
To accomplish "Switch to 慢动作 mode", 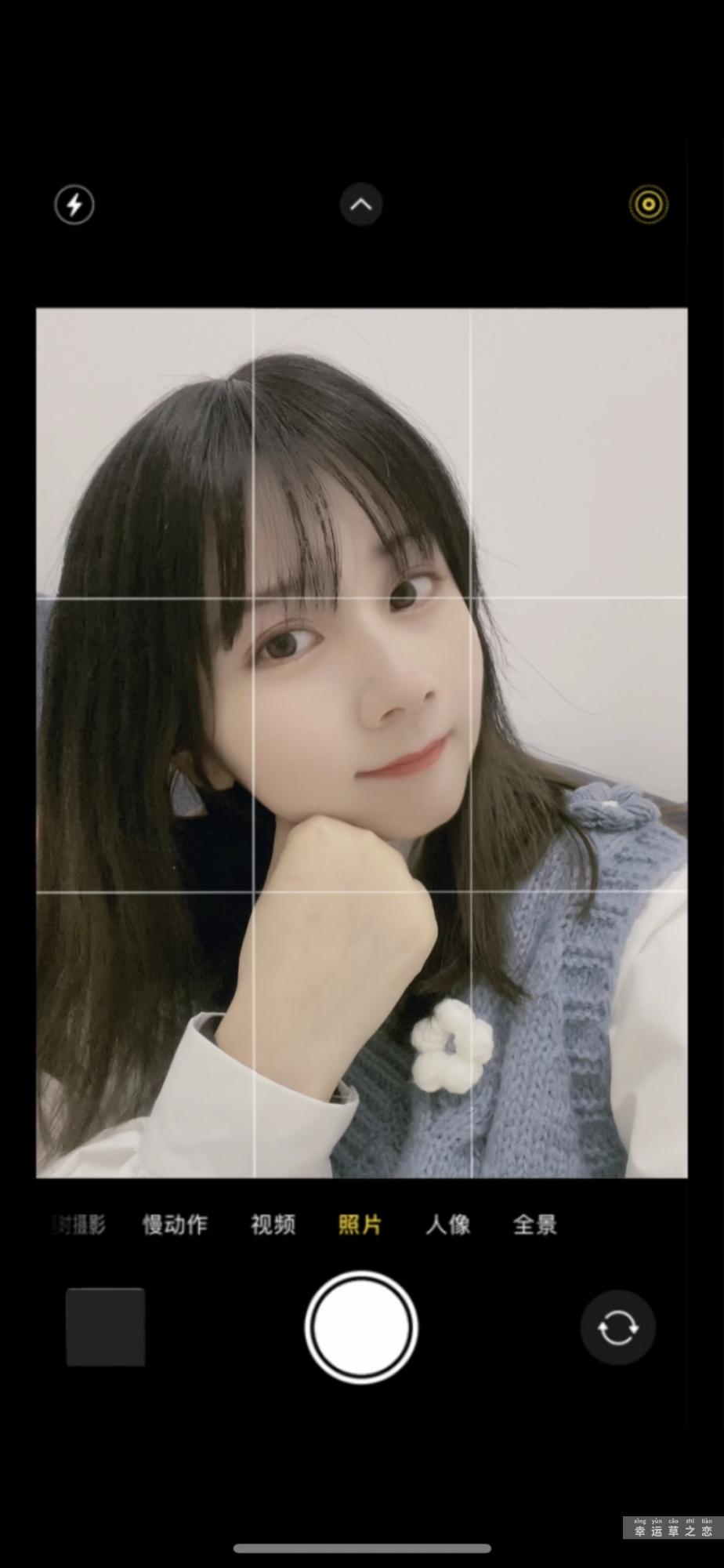I will tap(175, 1224).
